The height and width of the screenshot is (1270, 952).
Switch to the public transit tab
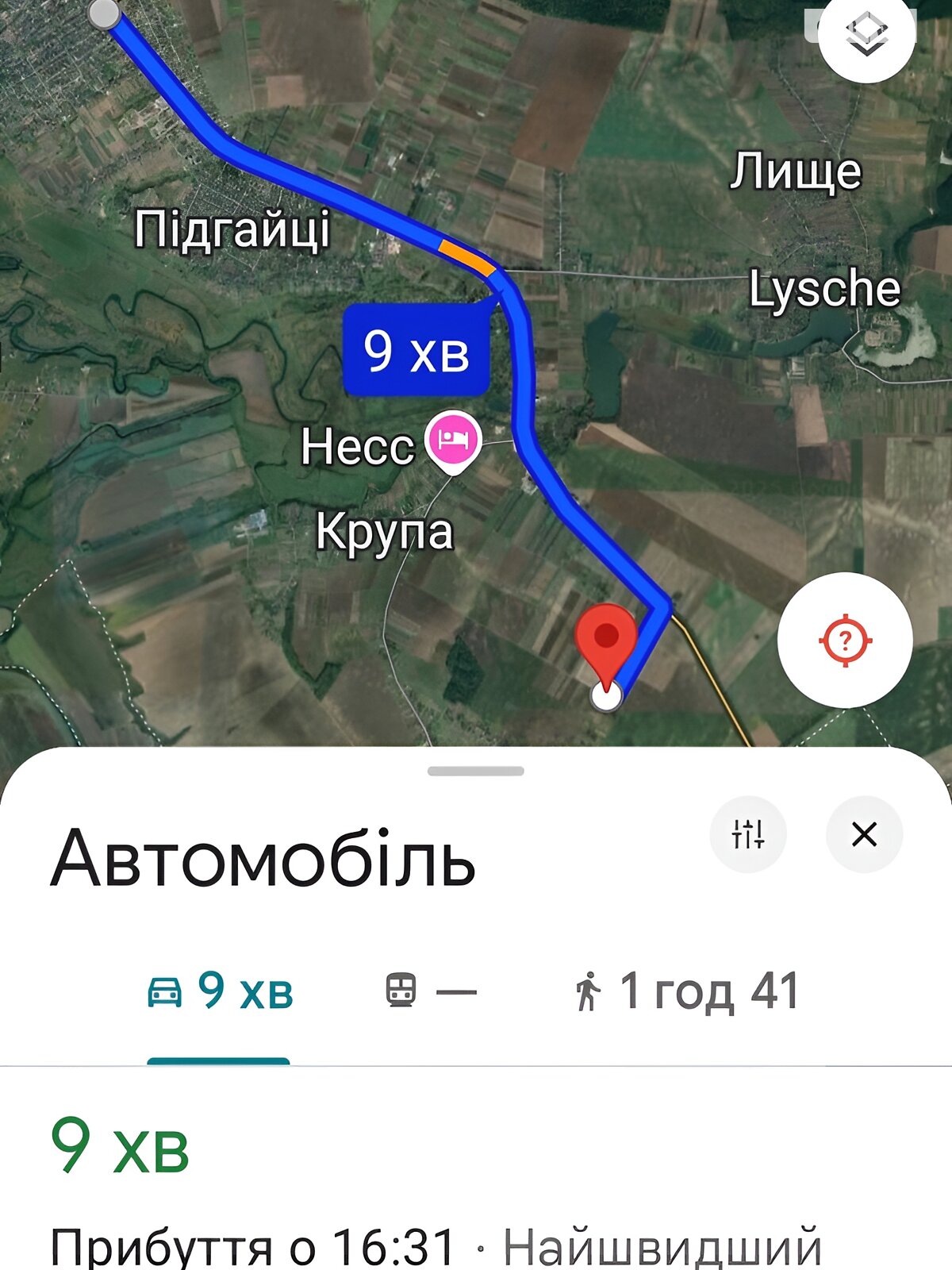[x=431, y=991]
